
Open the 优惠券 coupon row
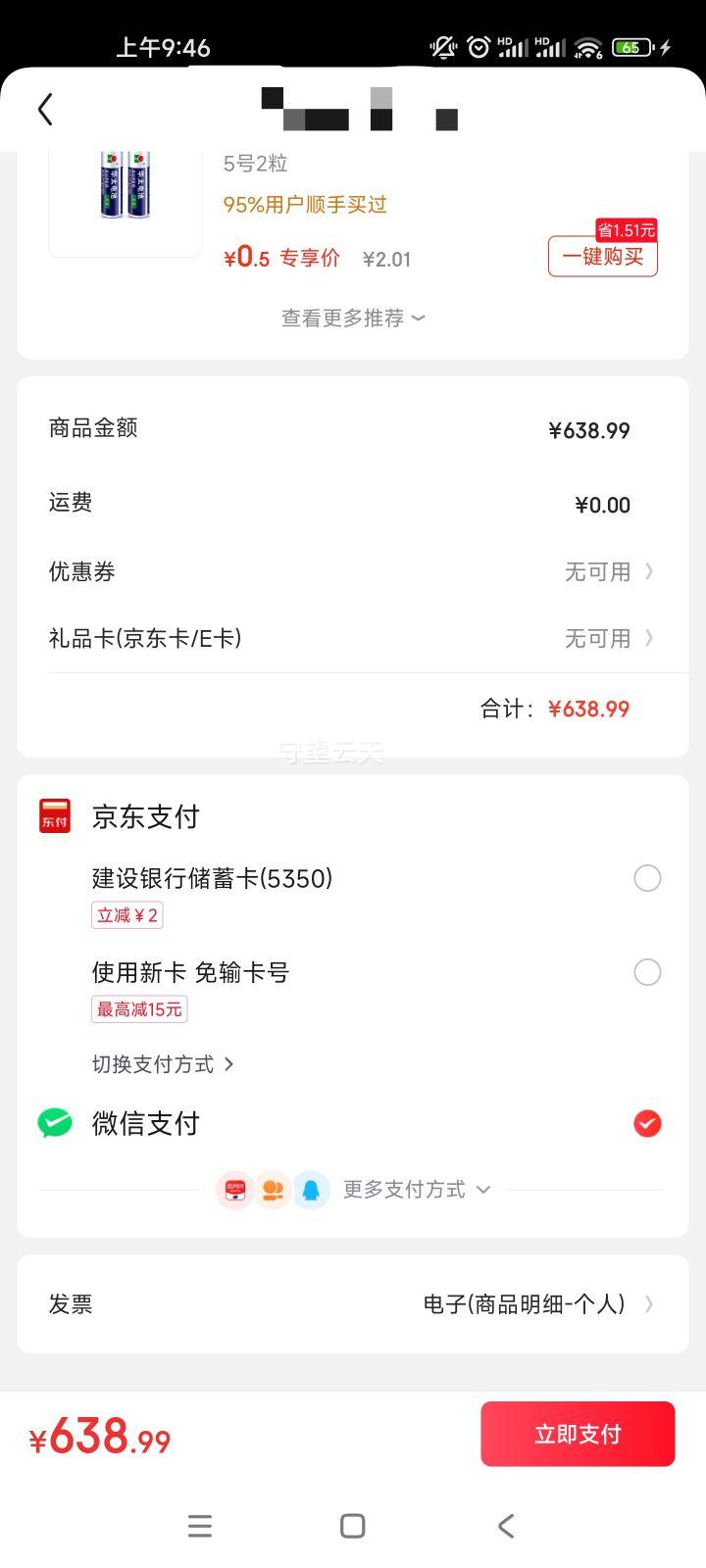[353, 571]
